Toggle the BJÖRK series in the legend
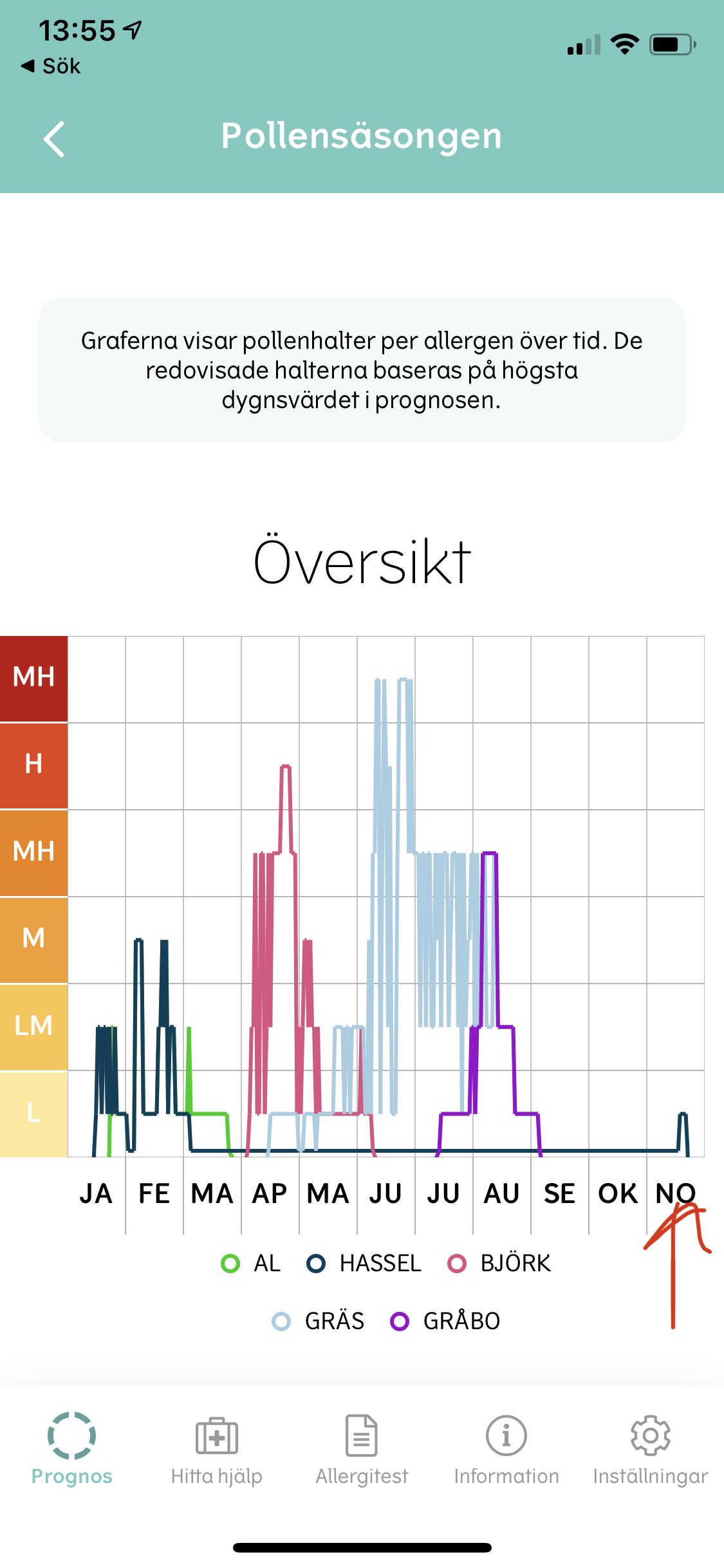The width and height of the screenshot is (724, 1568). (x=500, y=1263)
